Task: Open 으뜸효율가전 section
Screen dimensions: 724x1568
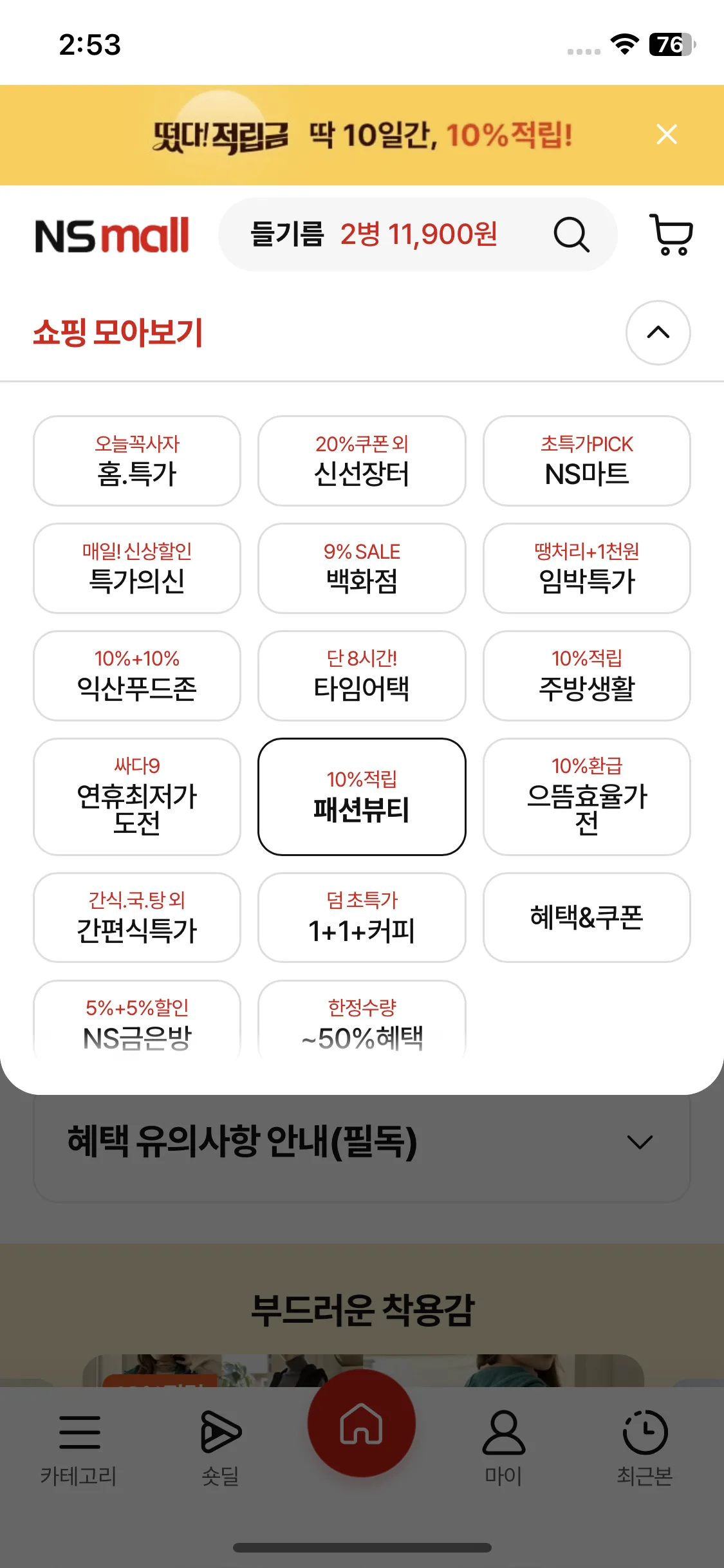Action: click(x=586, y=797)
